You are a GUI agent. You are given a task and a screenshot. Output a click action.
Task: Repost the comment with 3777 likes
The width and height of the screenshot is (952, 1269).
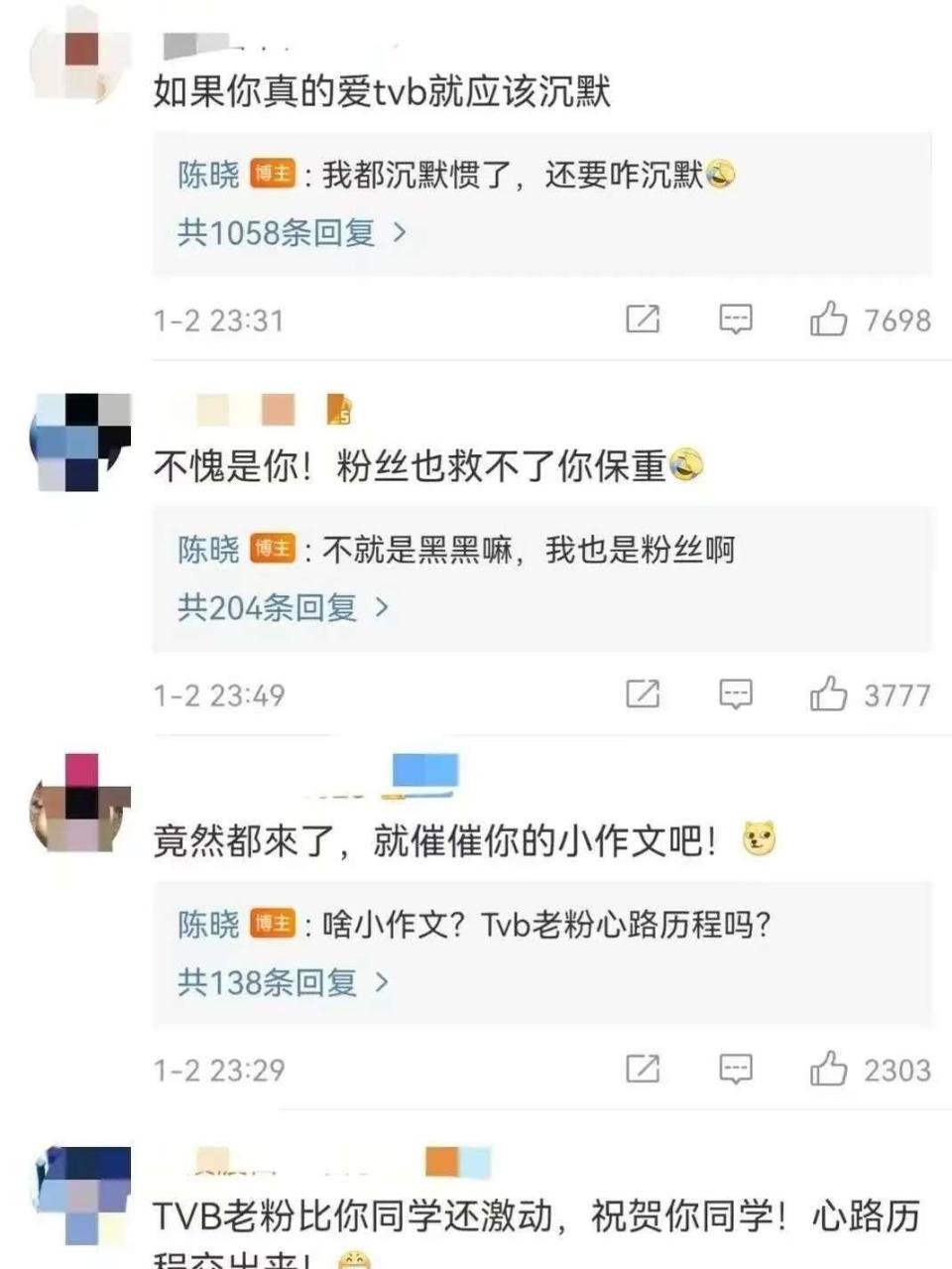[x=643, y=694]
